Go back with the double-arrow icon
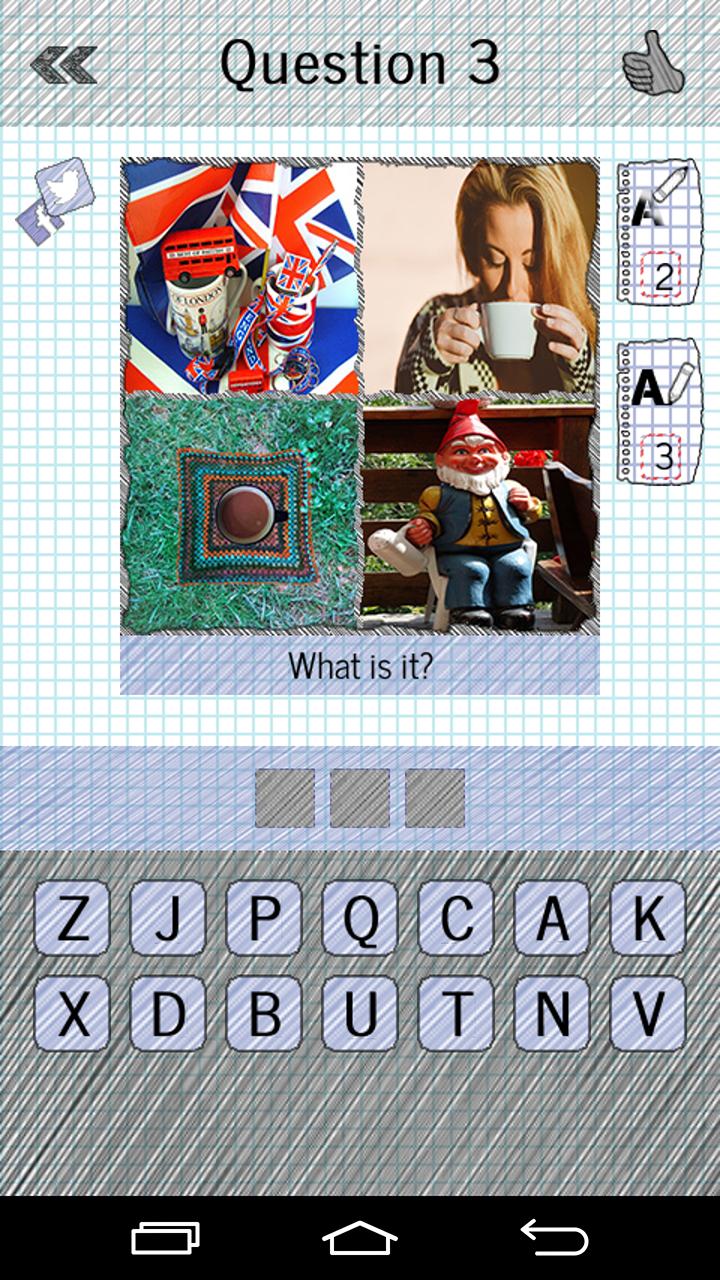 (x=63, y=65)
